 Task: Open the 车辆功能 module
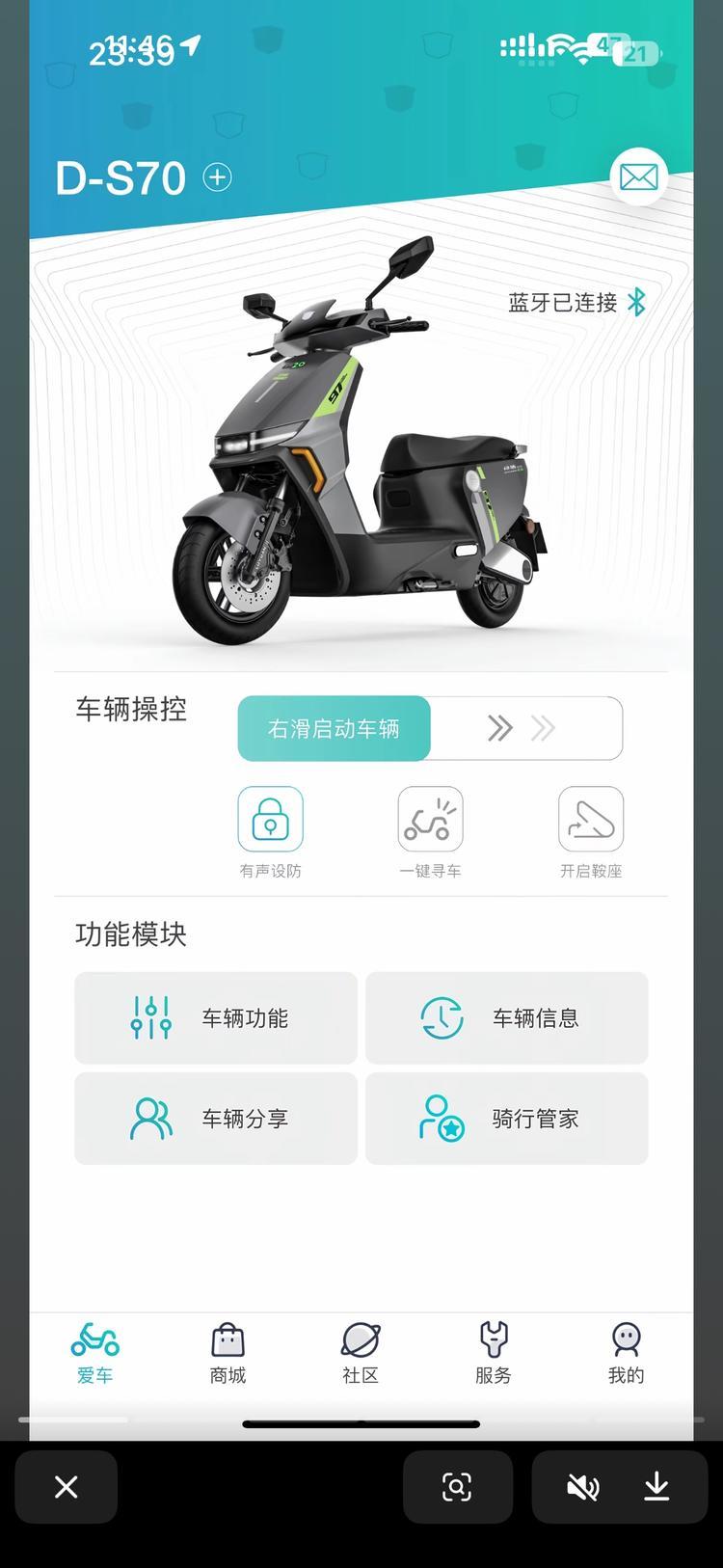pos(216,1018)
